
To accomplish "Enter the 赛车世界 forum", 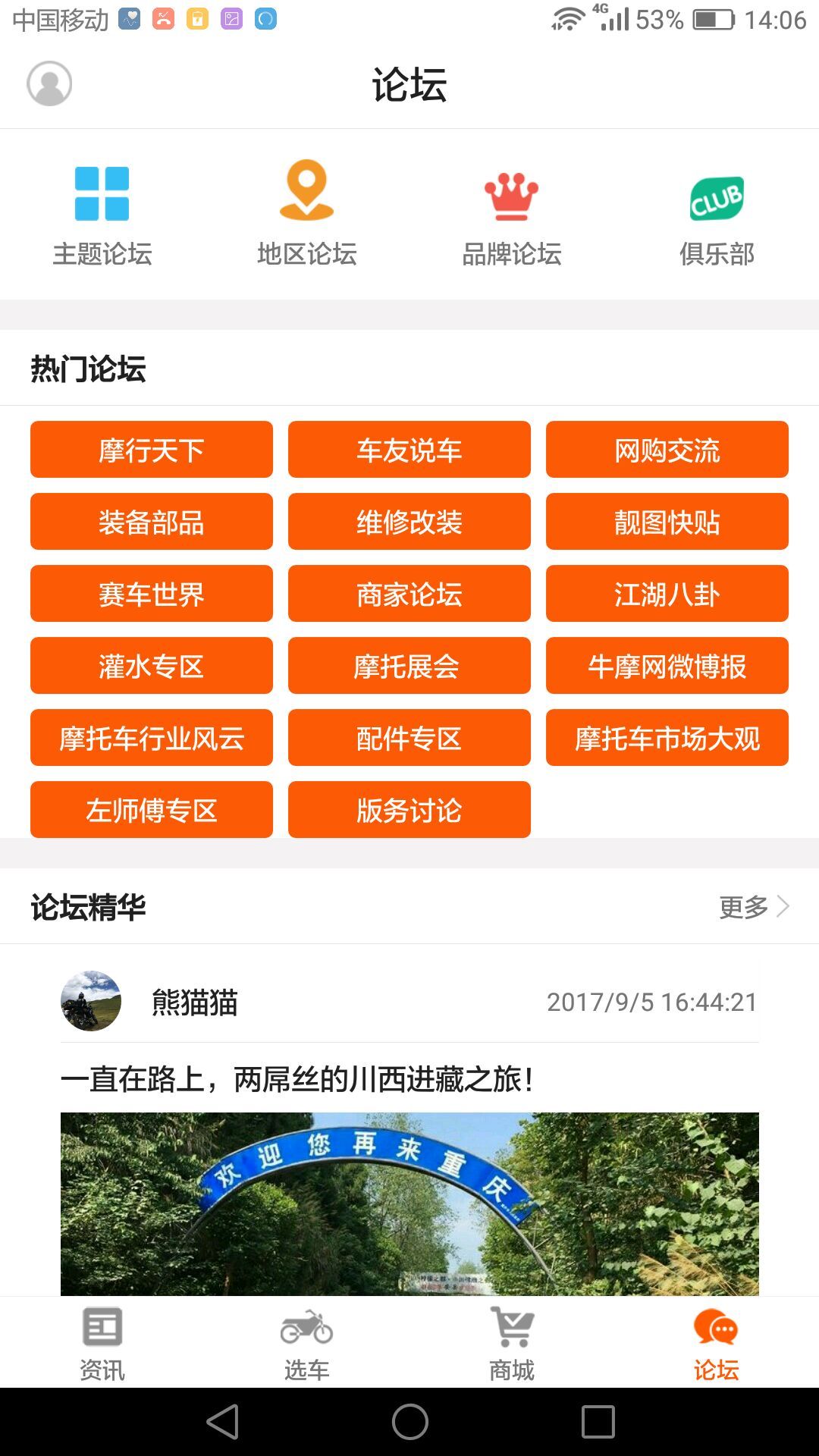I will coord(150,593).
